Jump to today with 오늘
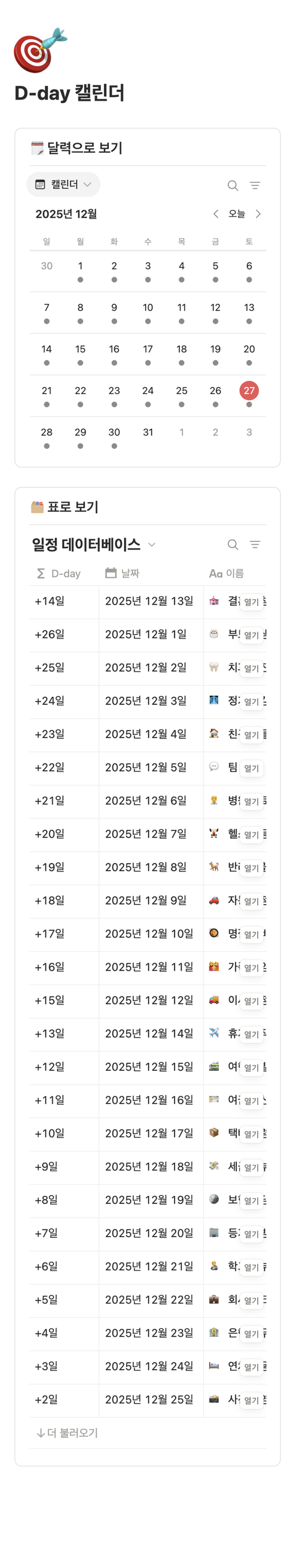The height and width of the screenshot is (1568, 297). 237,214
